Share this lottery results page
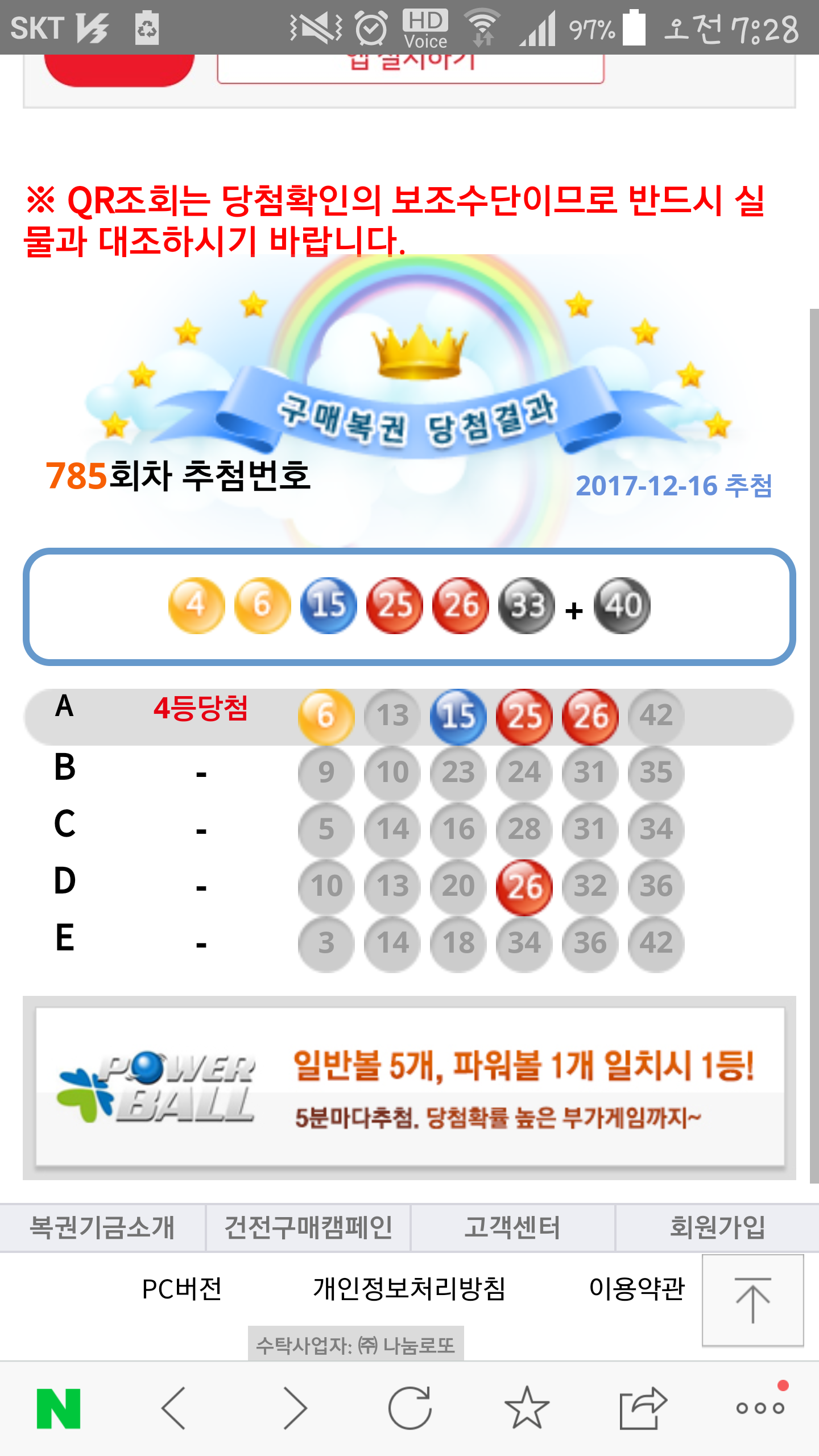 (643, 1408)
